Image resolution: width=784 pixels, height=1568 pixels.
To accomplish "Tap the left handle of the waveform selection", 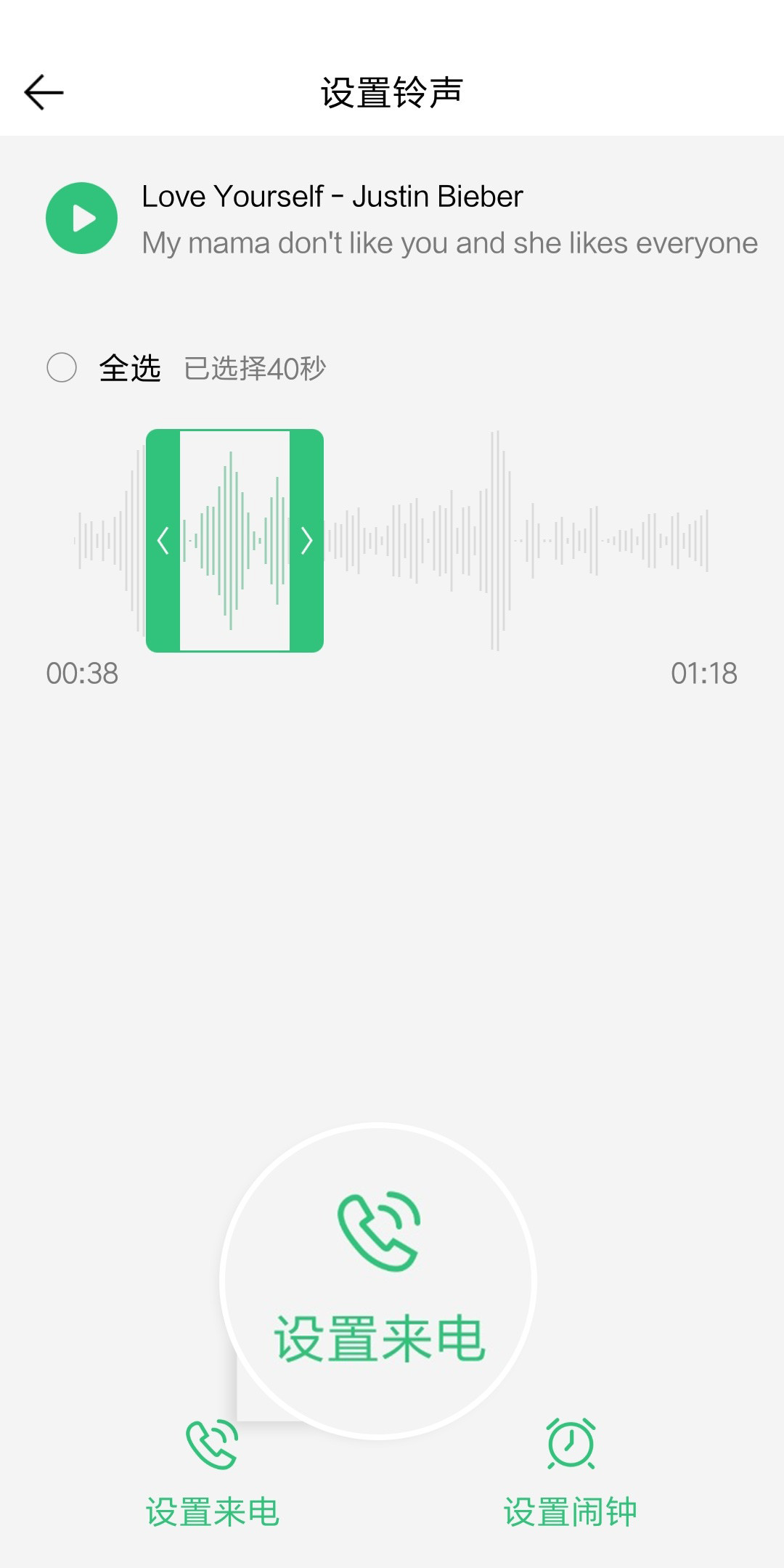I will click(x=163, y=540).
